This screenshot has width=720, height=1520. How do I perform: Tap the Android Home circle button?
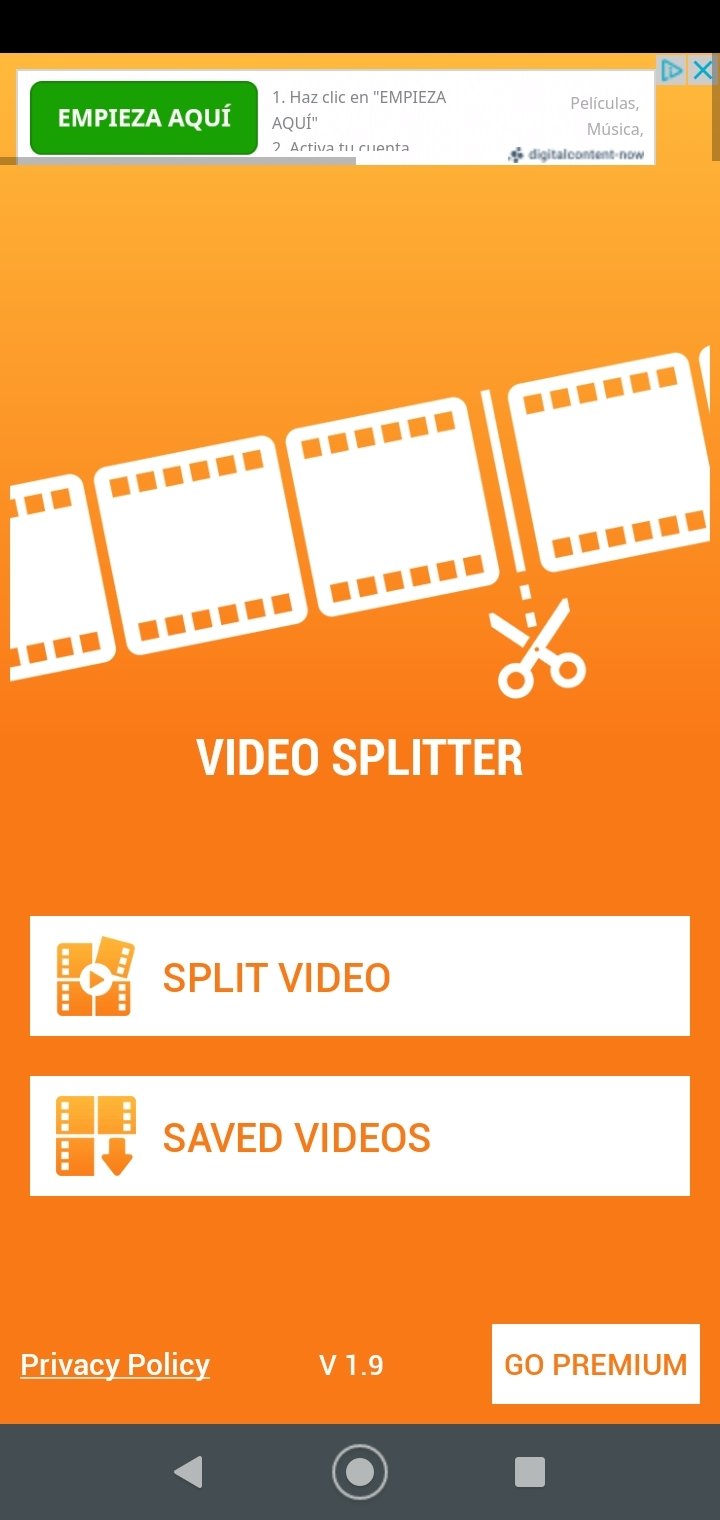tap(360, 1471)
